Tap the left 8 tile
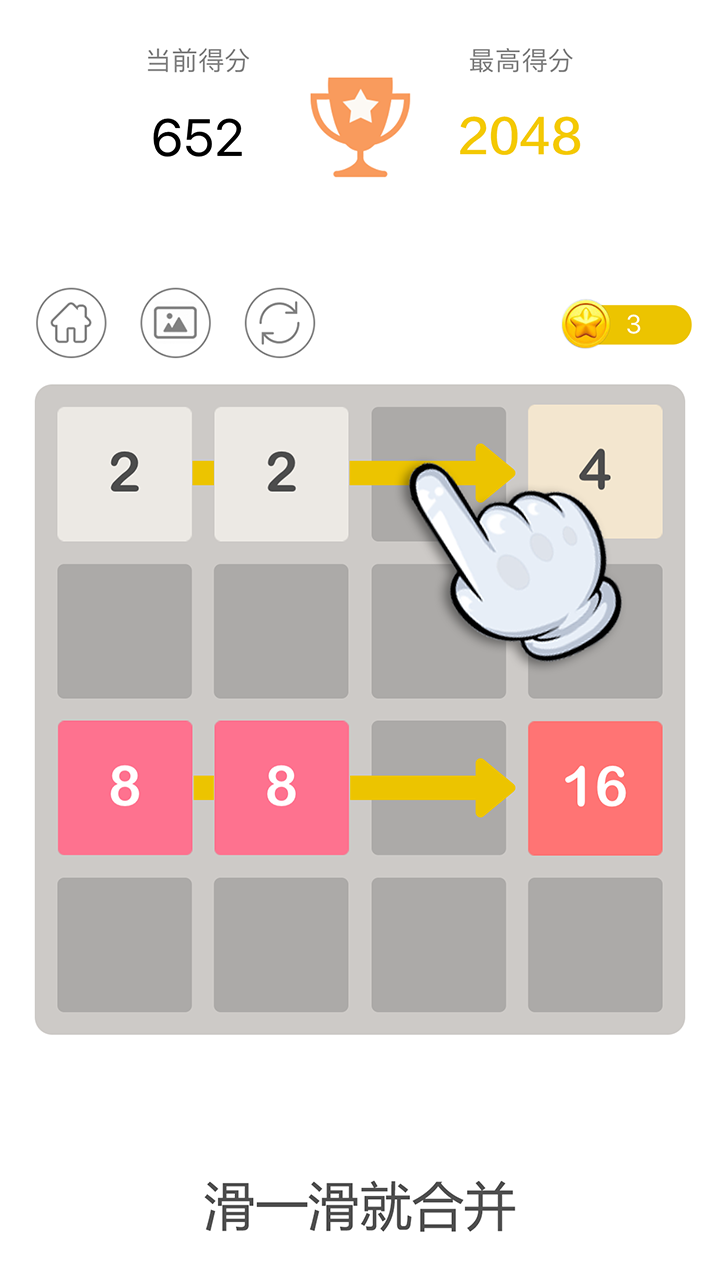Image resolution: width=720 pixels, height=1280 pixels. 124,788
